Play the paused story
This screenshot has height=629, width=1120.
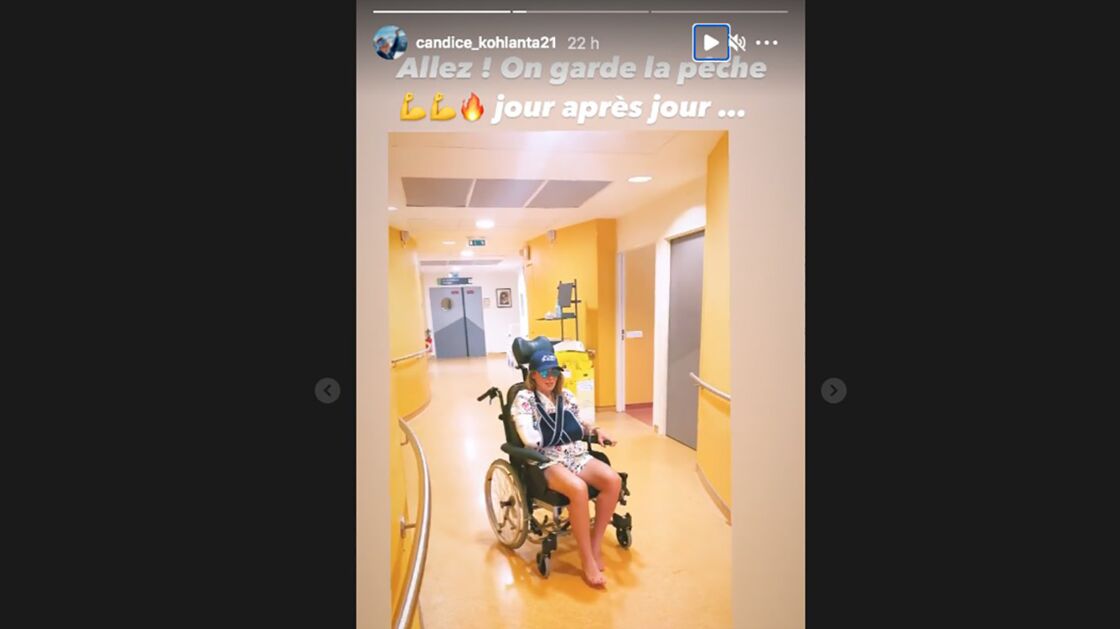711,43
